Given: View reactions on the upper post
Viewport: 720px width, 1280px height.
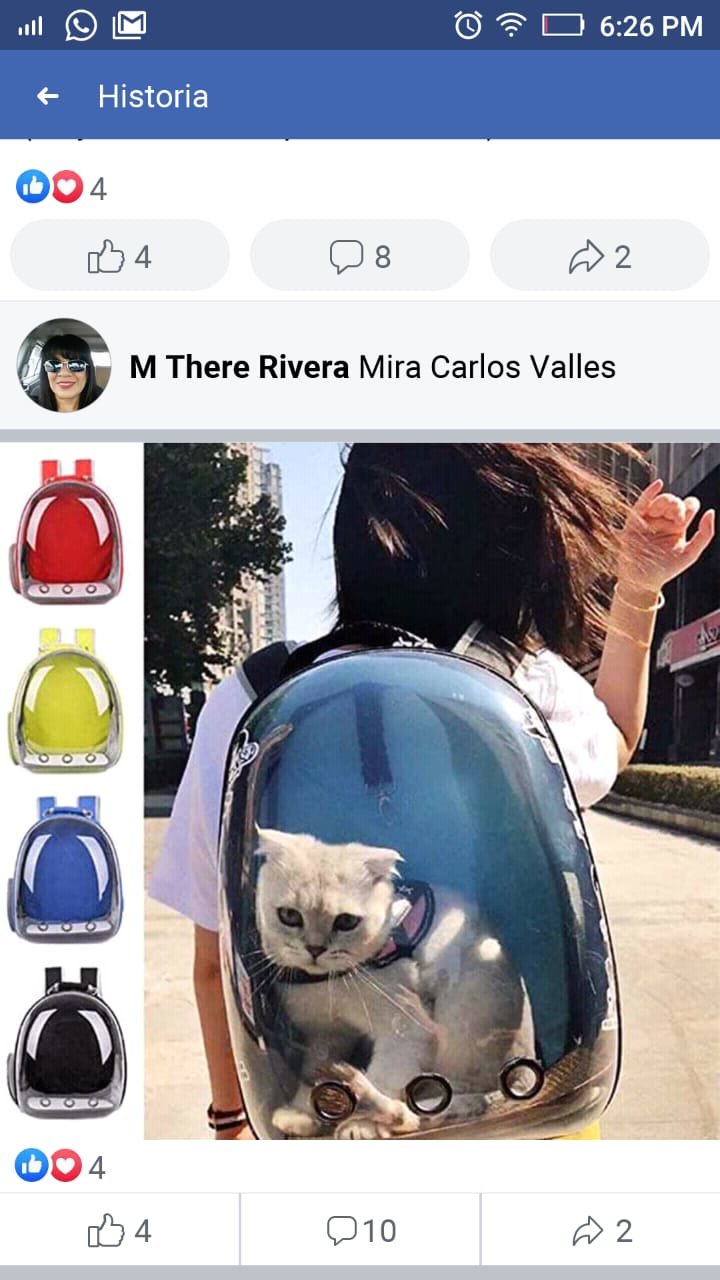Looking at the screenshot, I should pos(60,188).
